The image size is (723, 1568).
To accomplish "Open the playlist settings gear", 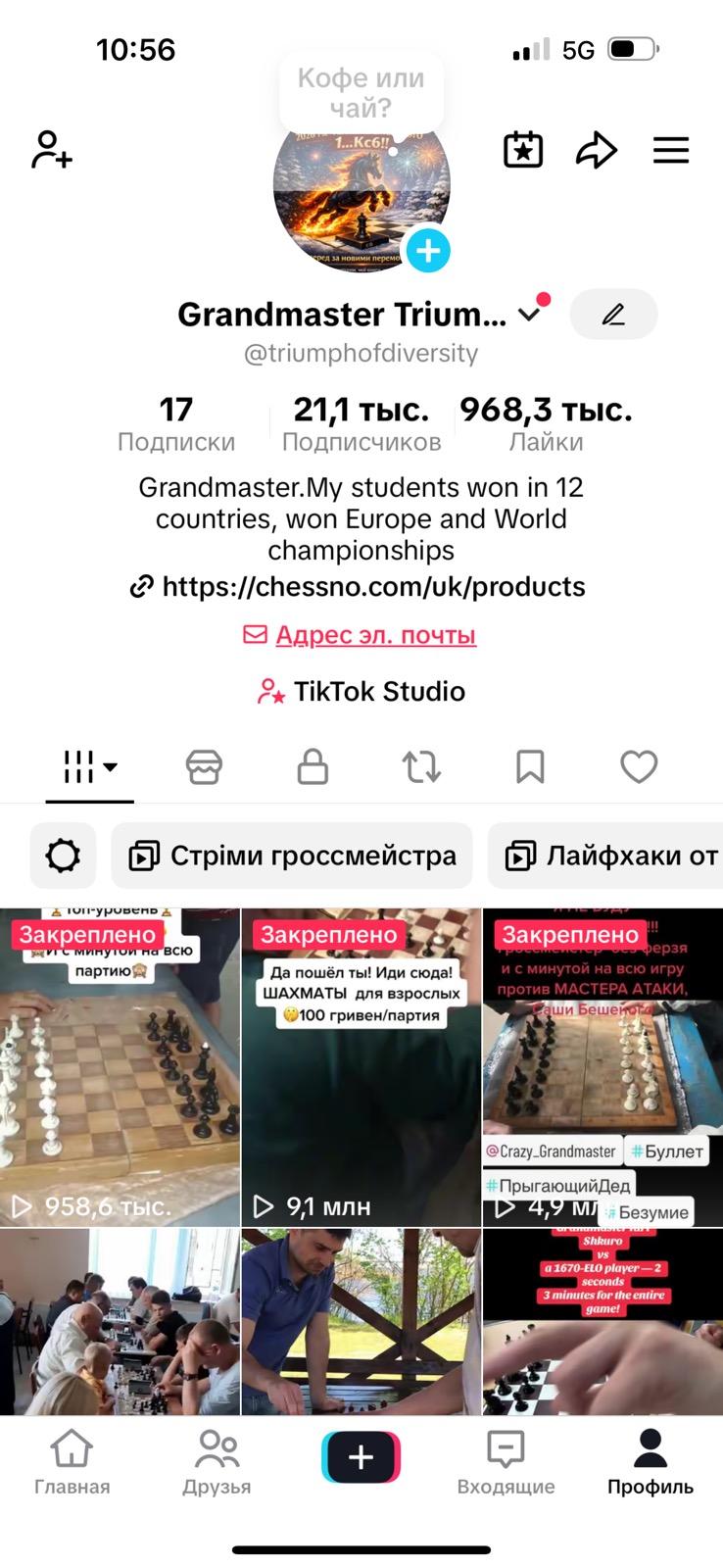I will (63, 855).
